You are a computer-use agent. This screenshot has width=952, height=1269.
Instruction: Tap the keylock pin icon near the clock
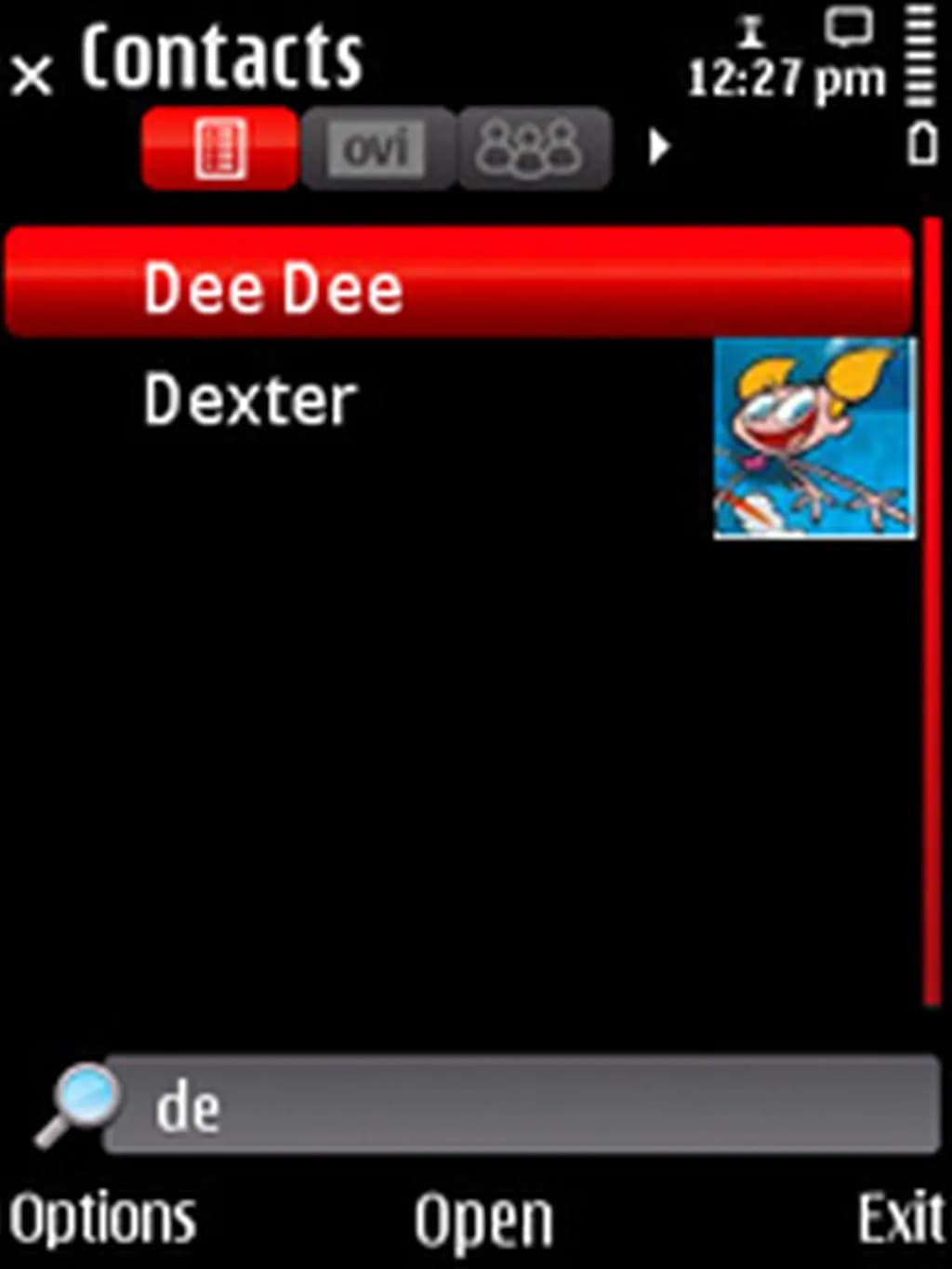(x=750, y=33)
